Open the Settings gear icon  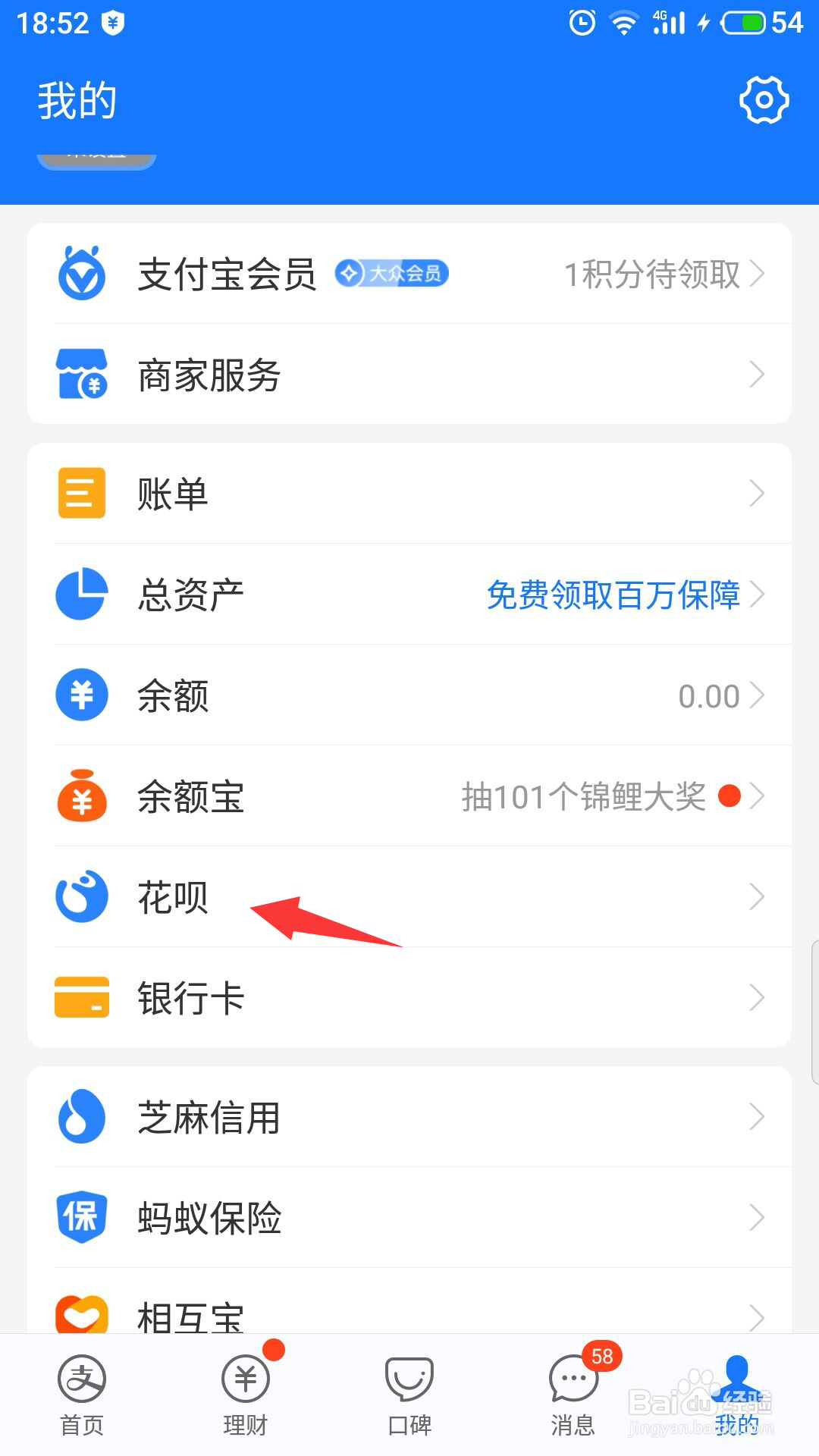click(764, 99)
